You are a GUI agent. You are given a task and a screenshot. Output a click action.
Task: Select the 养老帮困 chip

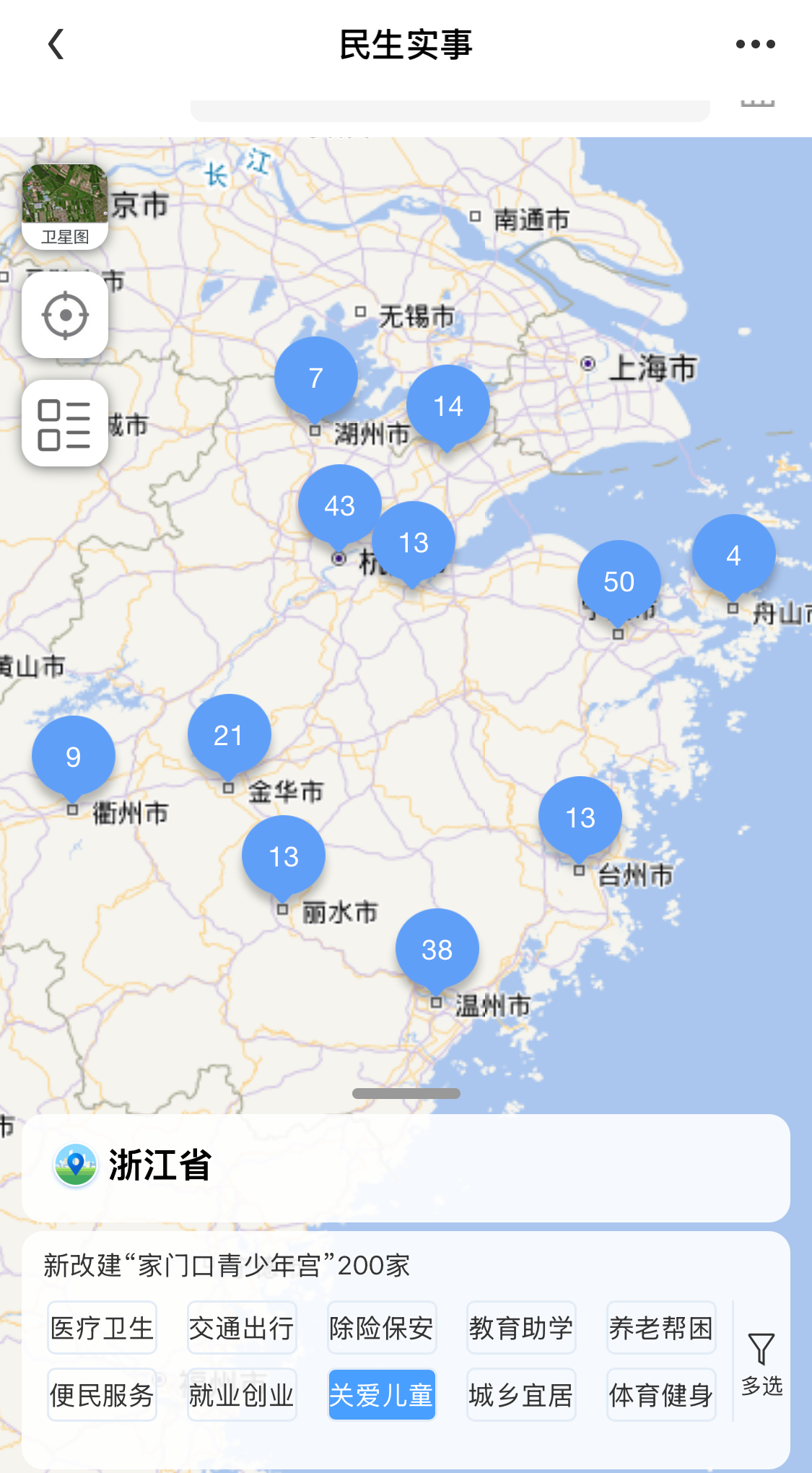(x=661, y=1328)
